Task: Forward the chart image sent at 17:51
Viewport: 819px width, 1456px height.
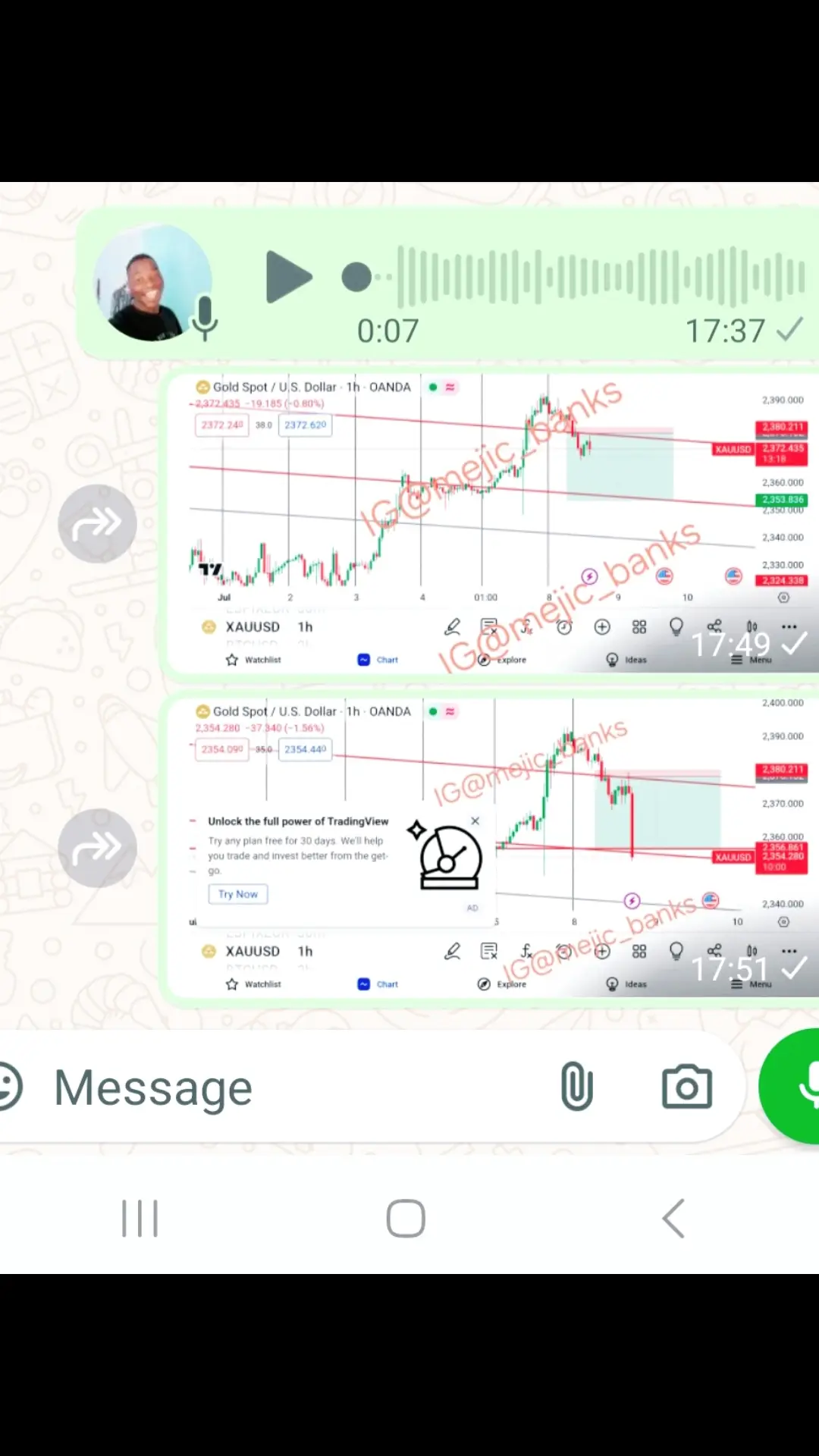Action: pyautogui.click(x=98, y=848)
